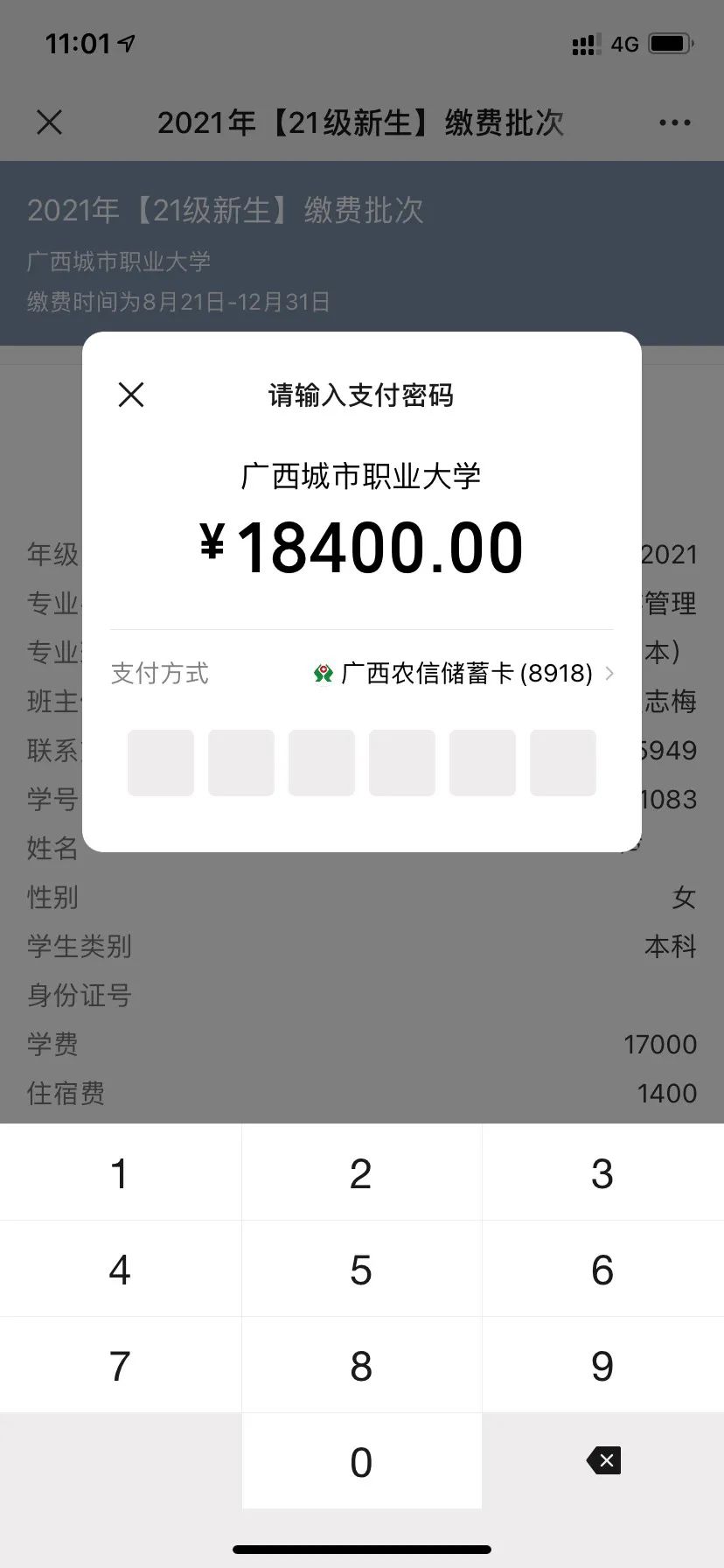This screenshot has width=724, height=1568.
Task: Enter digit 6 on the keypad
Action: point(602,1270)
